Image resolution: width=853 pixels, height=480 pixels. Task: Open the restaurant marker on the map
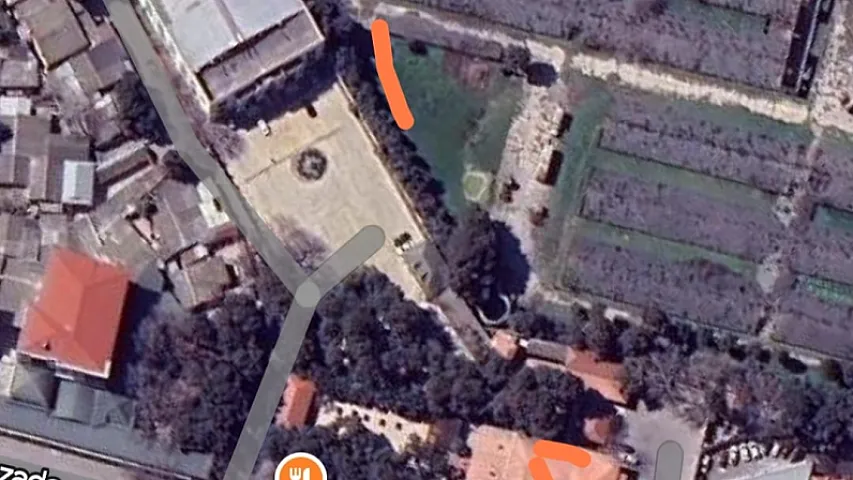point(301,470)
